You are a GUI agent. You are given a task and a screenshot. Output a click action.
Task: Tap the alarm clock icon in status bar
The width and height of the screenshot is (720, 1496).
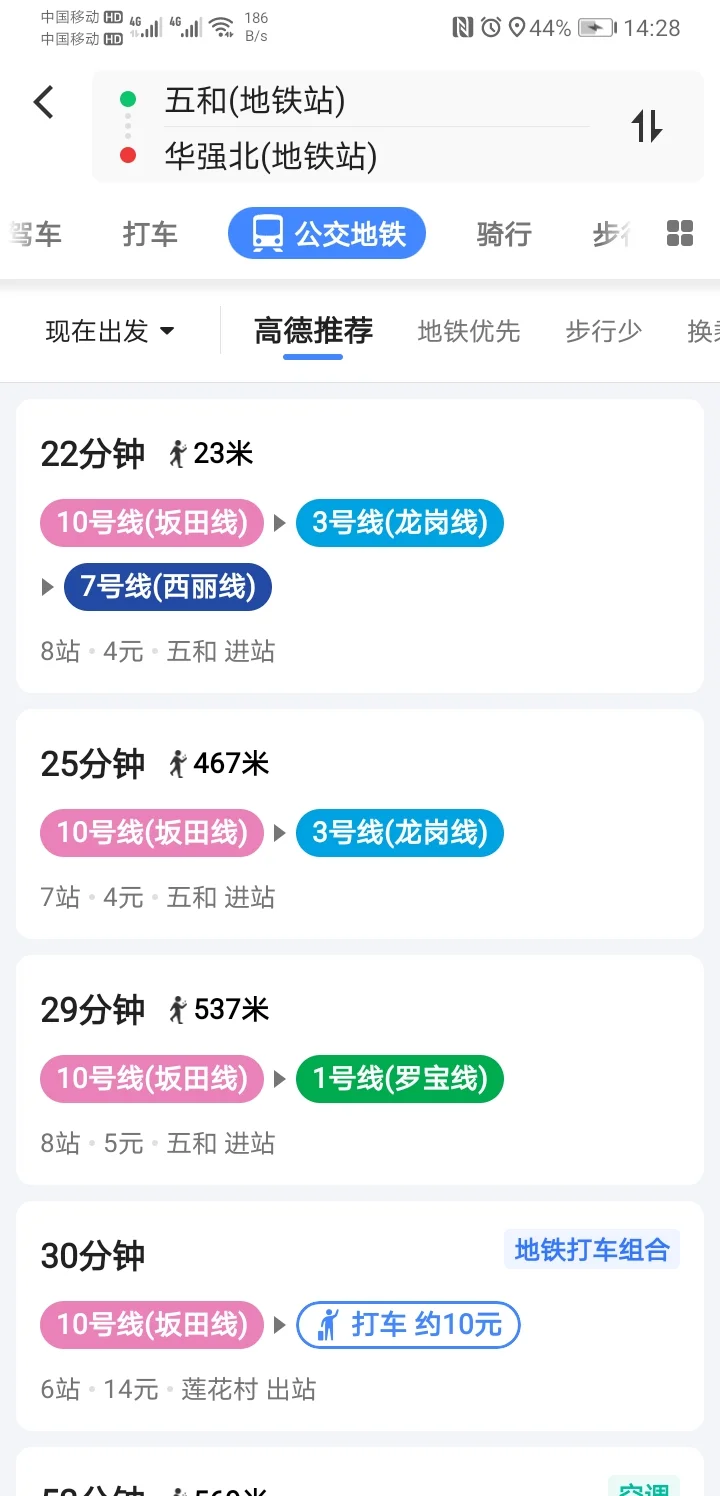tap(489, 28)
